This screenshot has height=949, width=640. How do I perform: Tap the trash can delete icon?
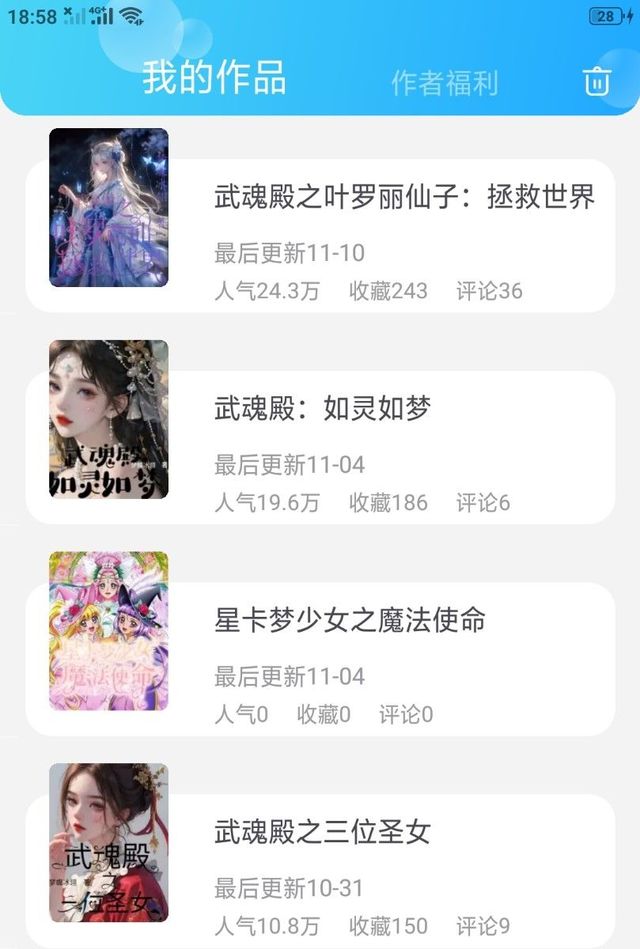click(x=597, y=81)
